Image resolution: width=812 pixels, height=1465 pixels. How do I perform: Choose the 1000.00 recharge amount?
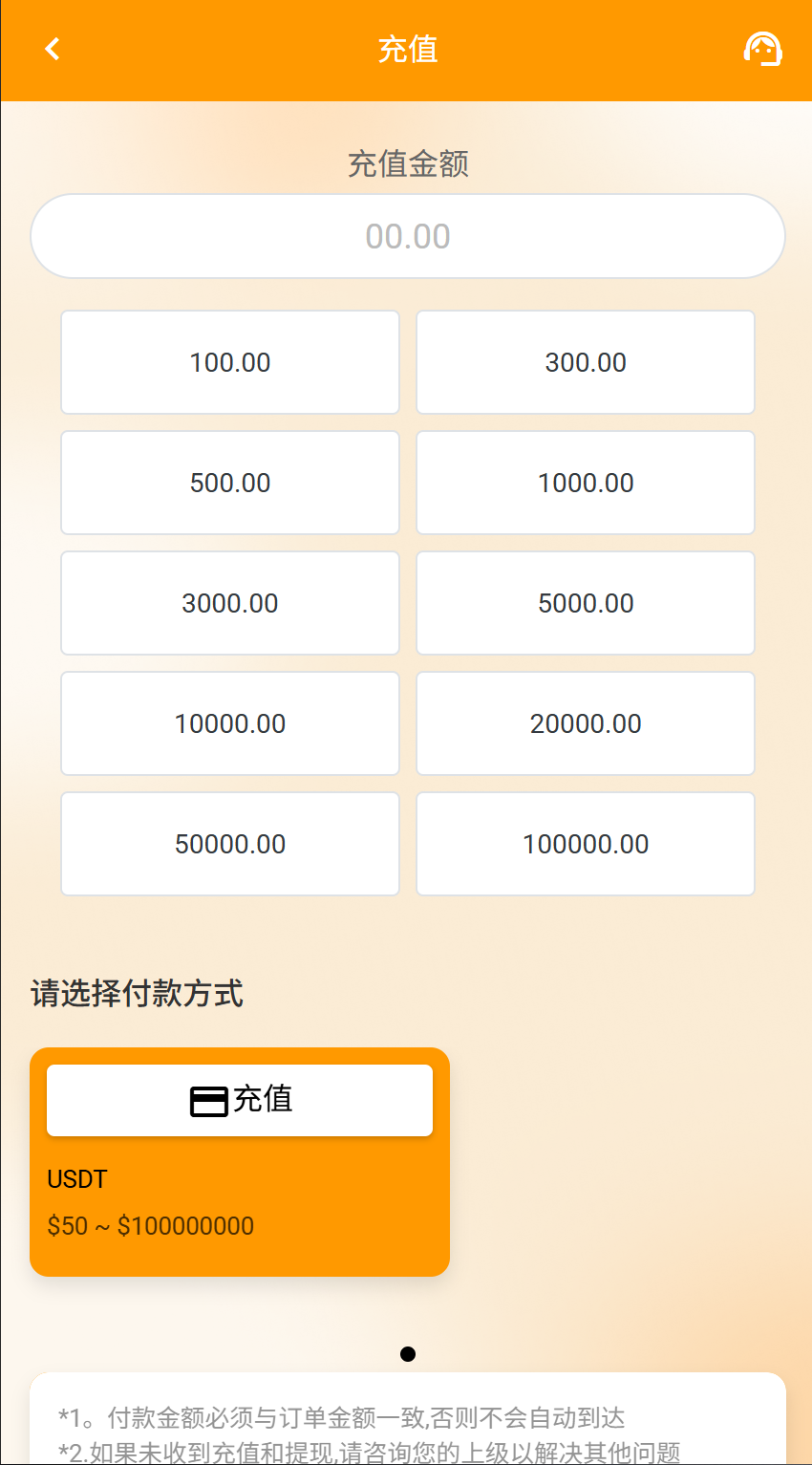click(585, 483)
